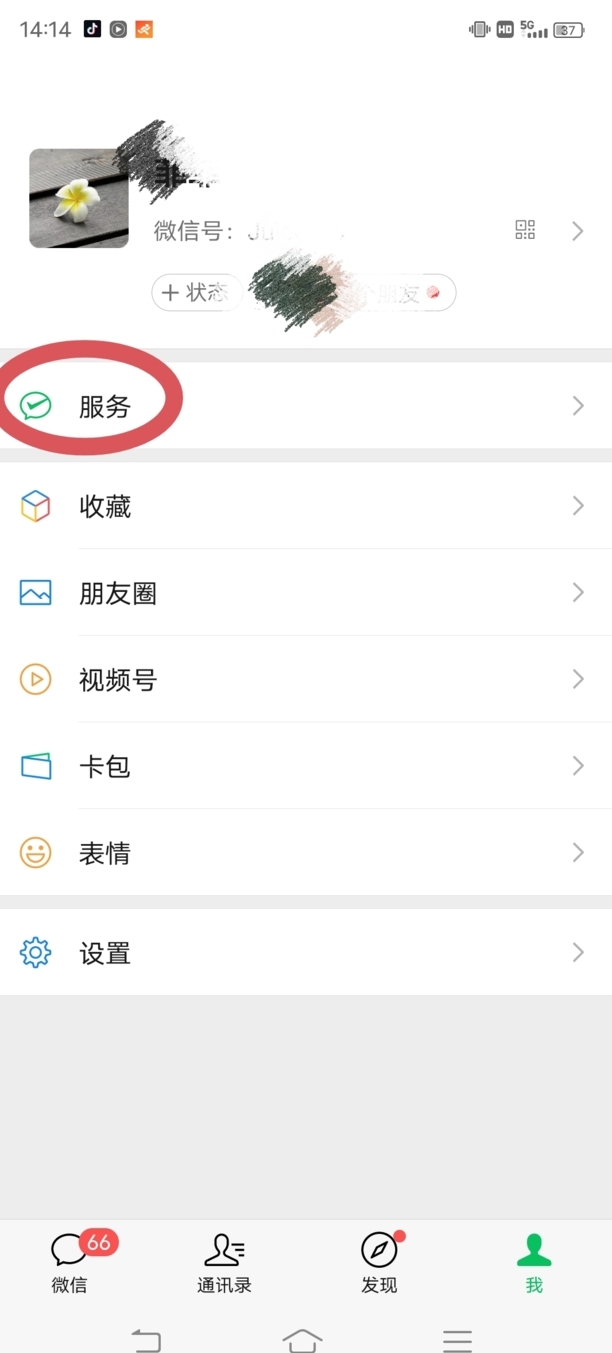Tap the profile avatar photo
This screenshot has width=612, height=1353.
click(79, 198)
